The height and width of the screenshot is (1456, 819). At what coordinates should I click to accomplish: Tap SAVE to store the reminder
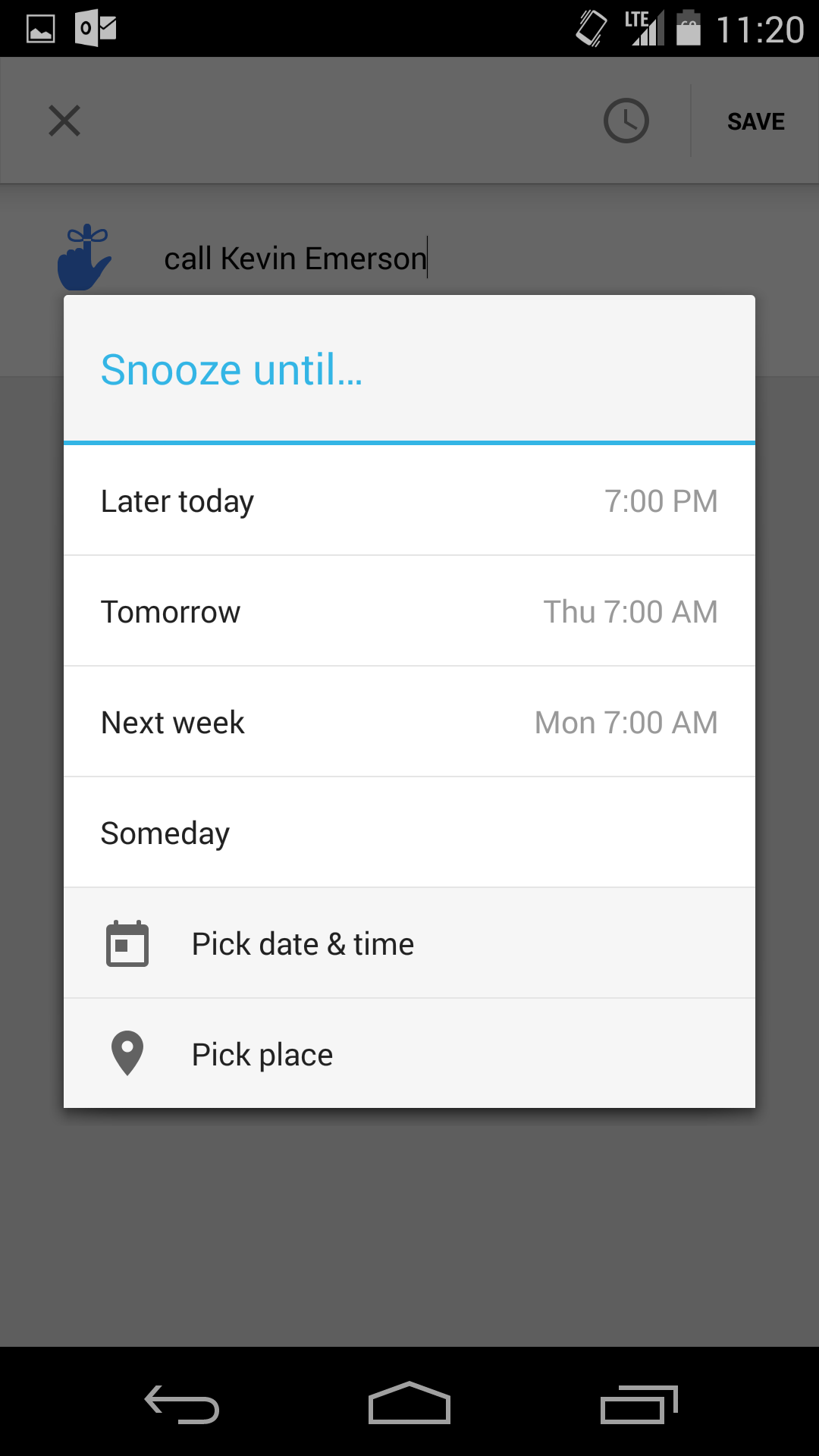[x=755, y=121]
